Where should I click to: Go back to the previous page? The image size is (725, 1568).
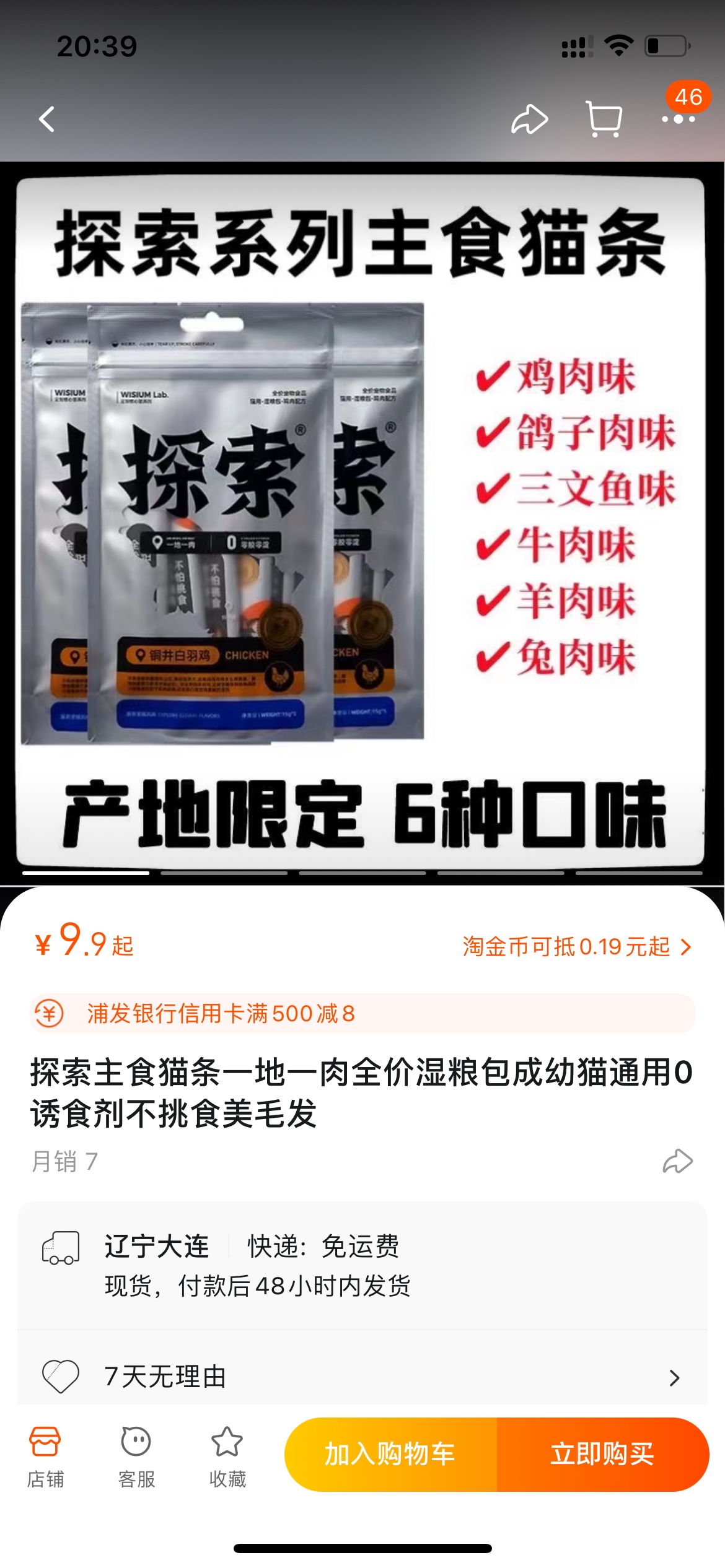tap(47, 119)
